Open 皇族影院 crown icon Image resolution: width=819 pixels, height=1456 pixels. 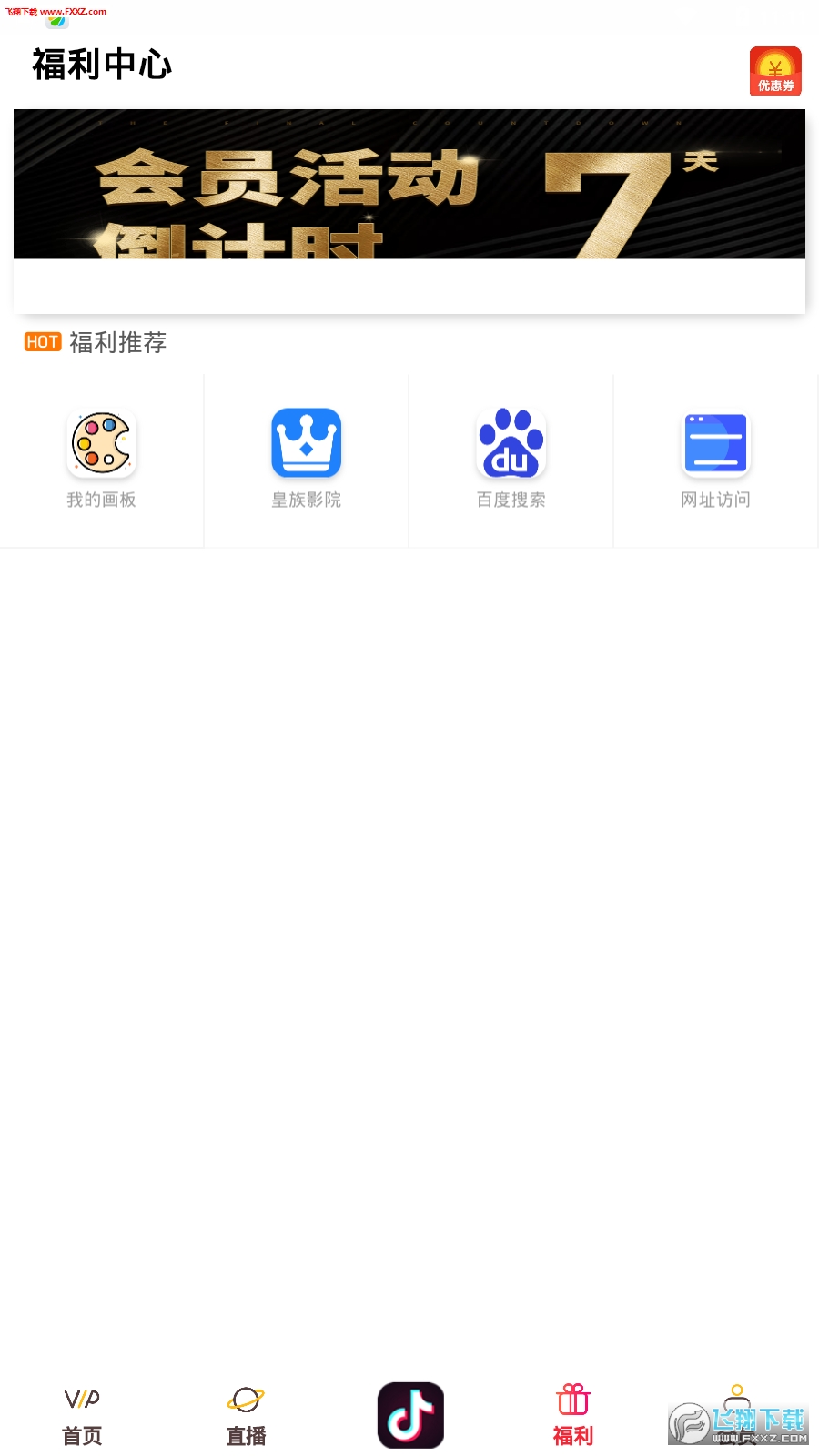coord(306,443)
